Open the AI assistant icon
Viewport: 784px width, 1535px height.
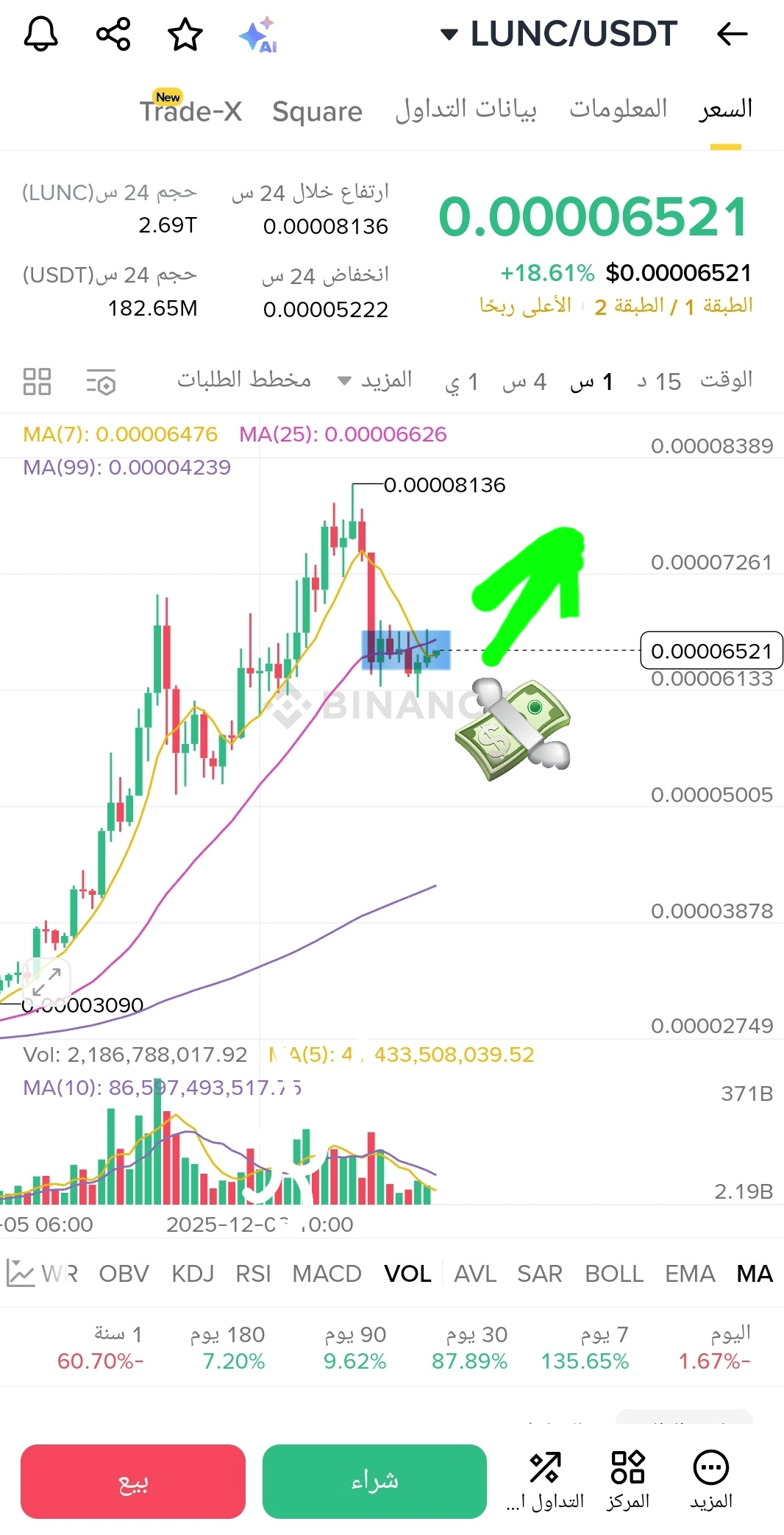click(x=257, y=35)
